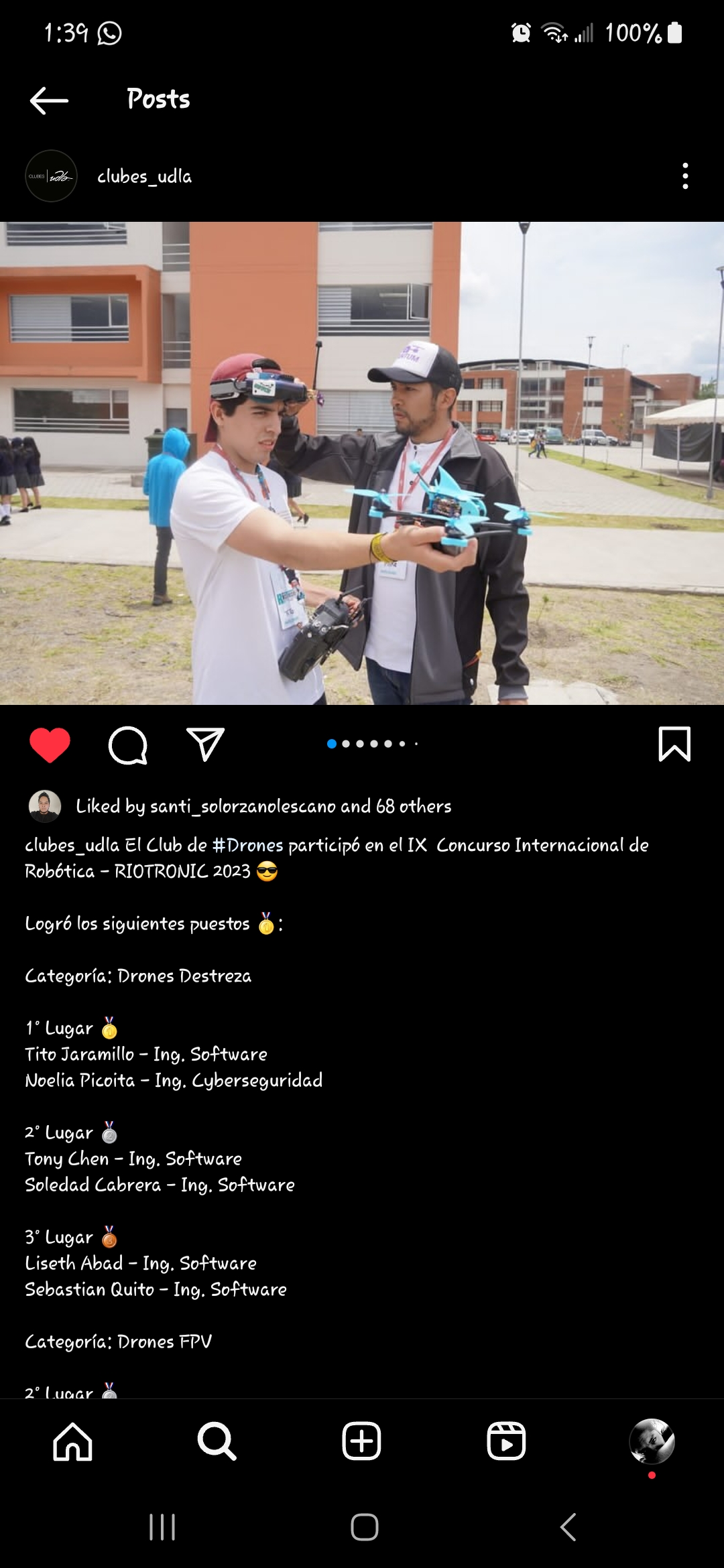
Task: Tap the system back button
Action: (568, 1527)
